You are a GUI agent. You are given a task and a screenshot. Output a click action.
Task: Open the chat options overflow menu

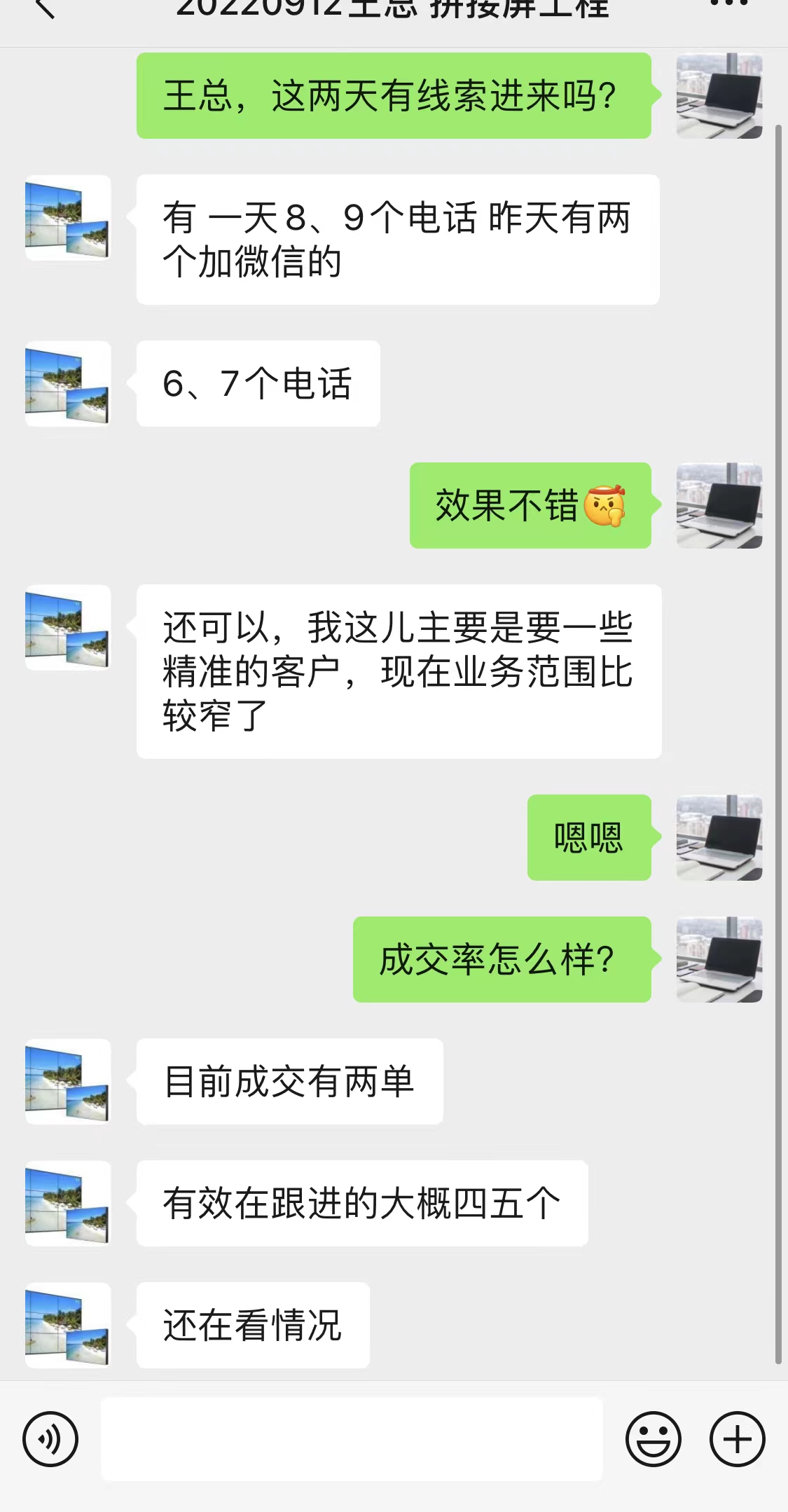point(728,4)
